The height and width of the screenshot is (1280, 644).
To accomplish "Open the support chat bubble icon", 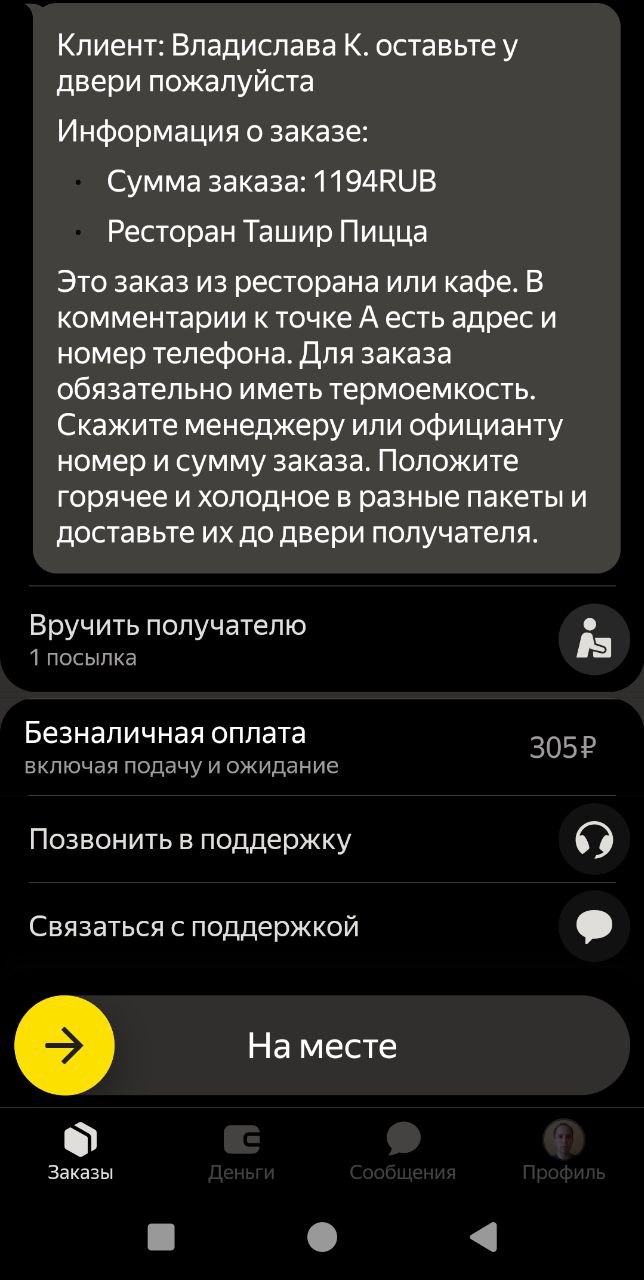I will (x=593, y=926).
